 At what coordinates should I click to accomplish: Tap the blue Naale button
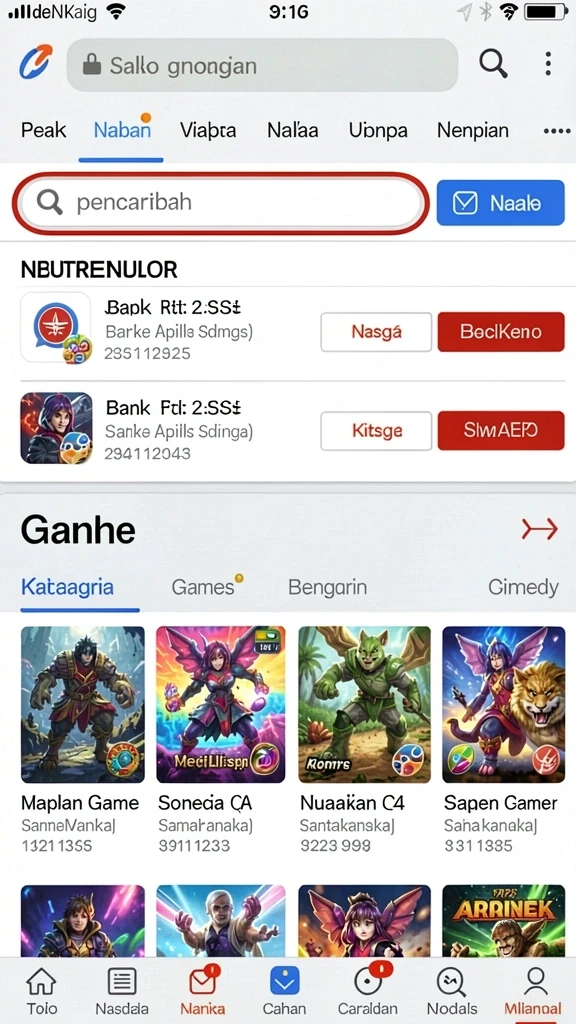click(x=500, y=202)
